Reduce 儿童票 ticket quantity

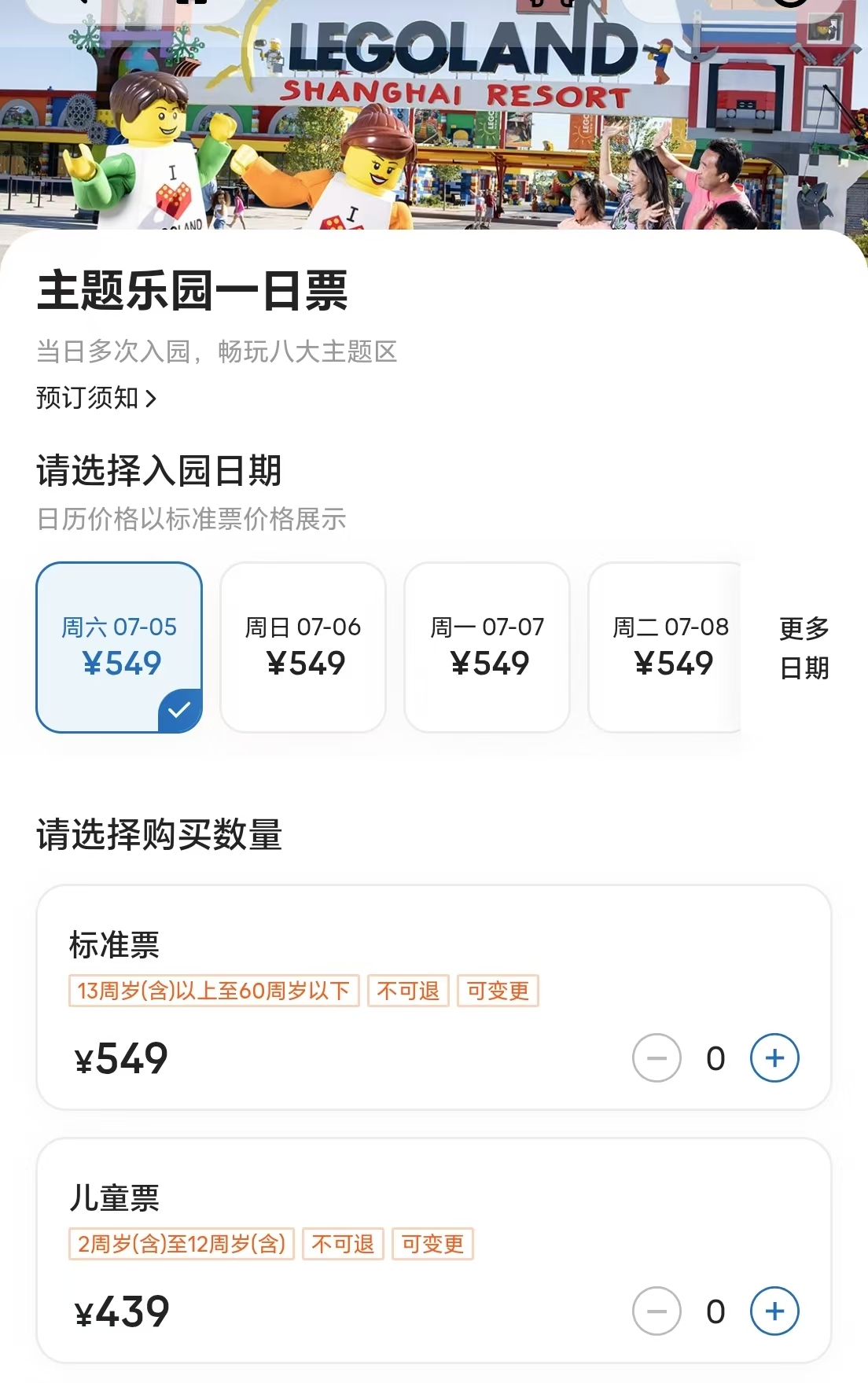click(x=657, y=1311)
